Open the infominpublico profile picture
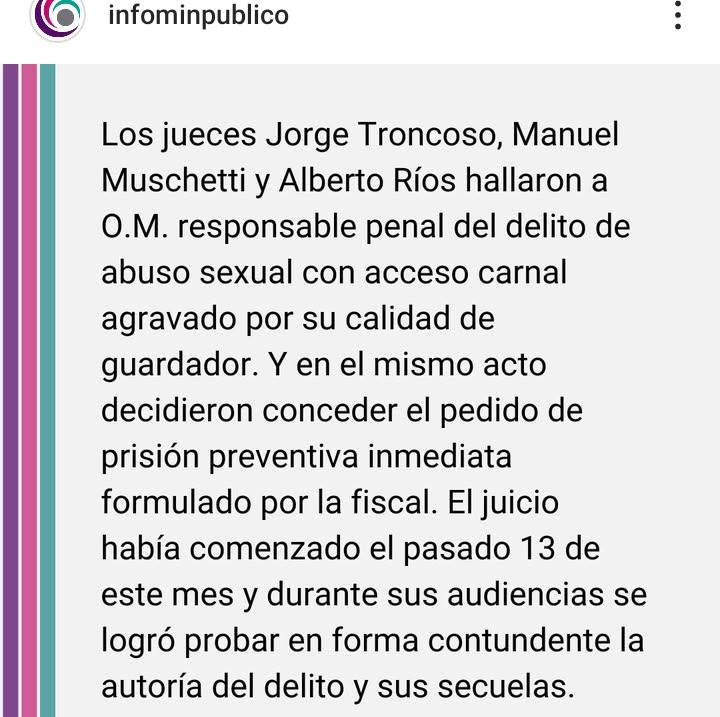 (x=58, y=15)
